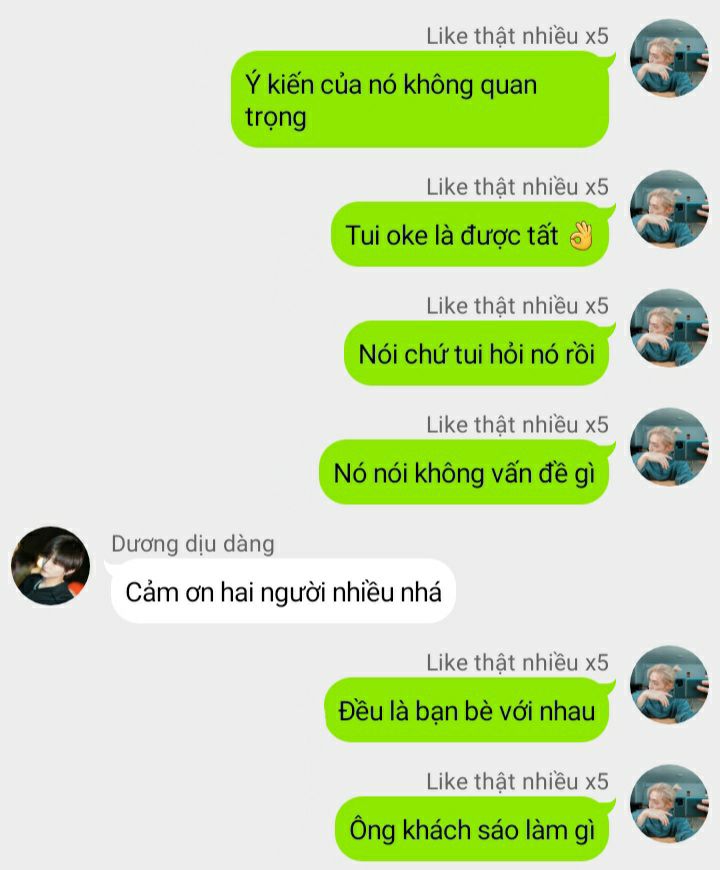720x870 pixels.
Task: Tap avatar next to "Tui oke là được tất"
Action: click(668, 210)
